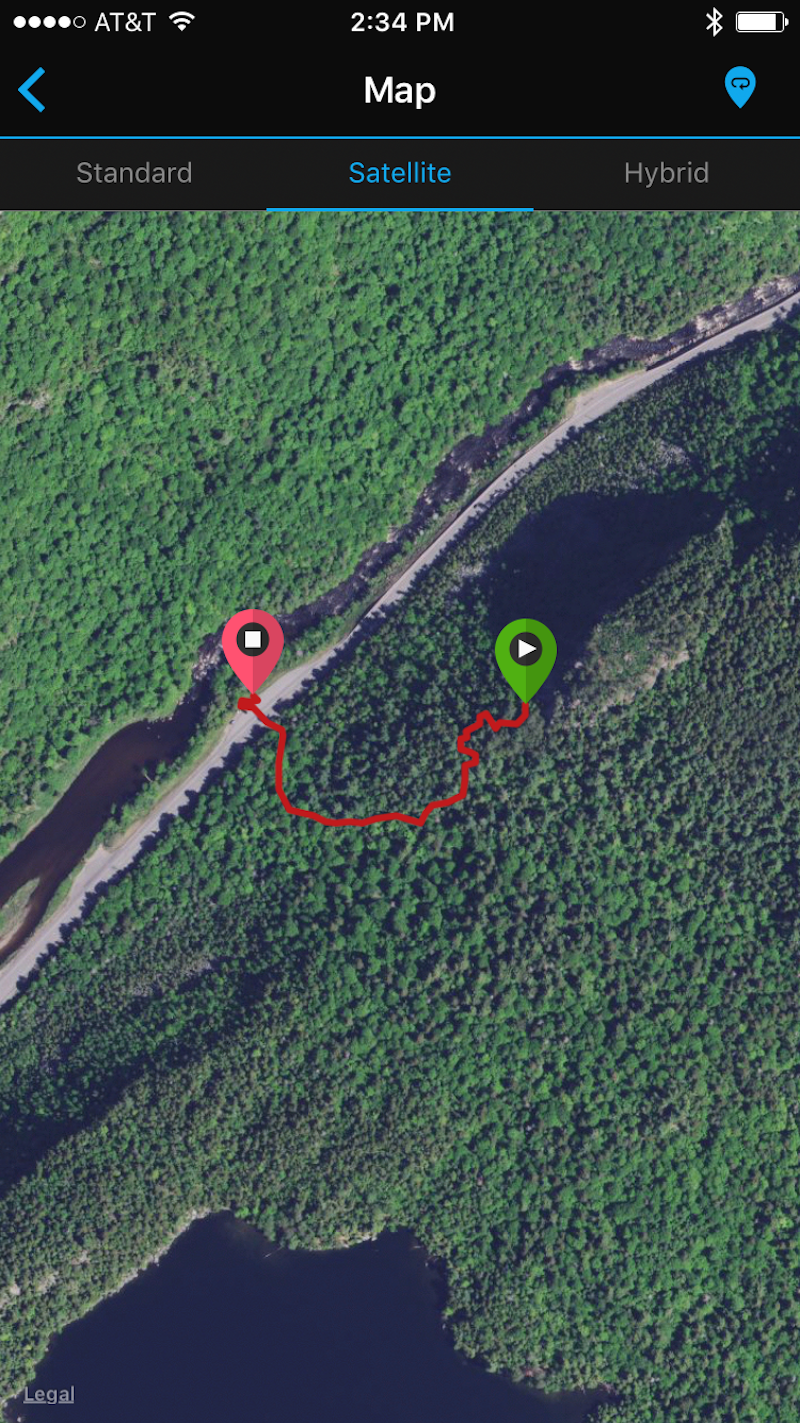Tap the red stop marker
Screen dimensions: 800x1423
coord(253,643)
